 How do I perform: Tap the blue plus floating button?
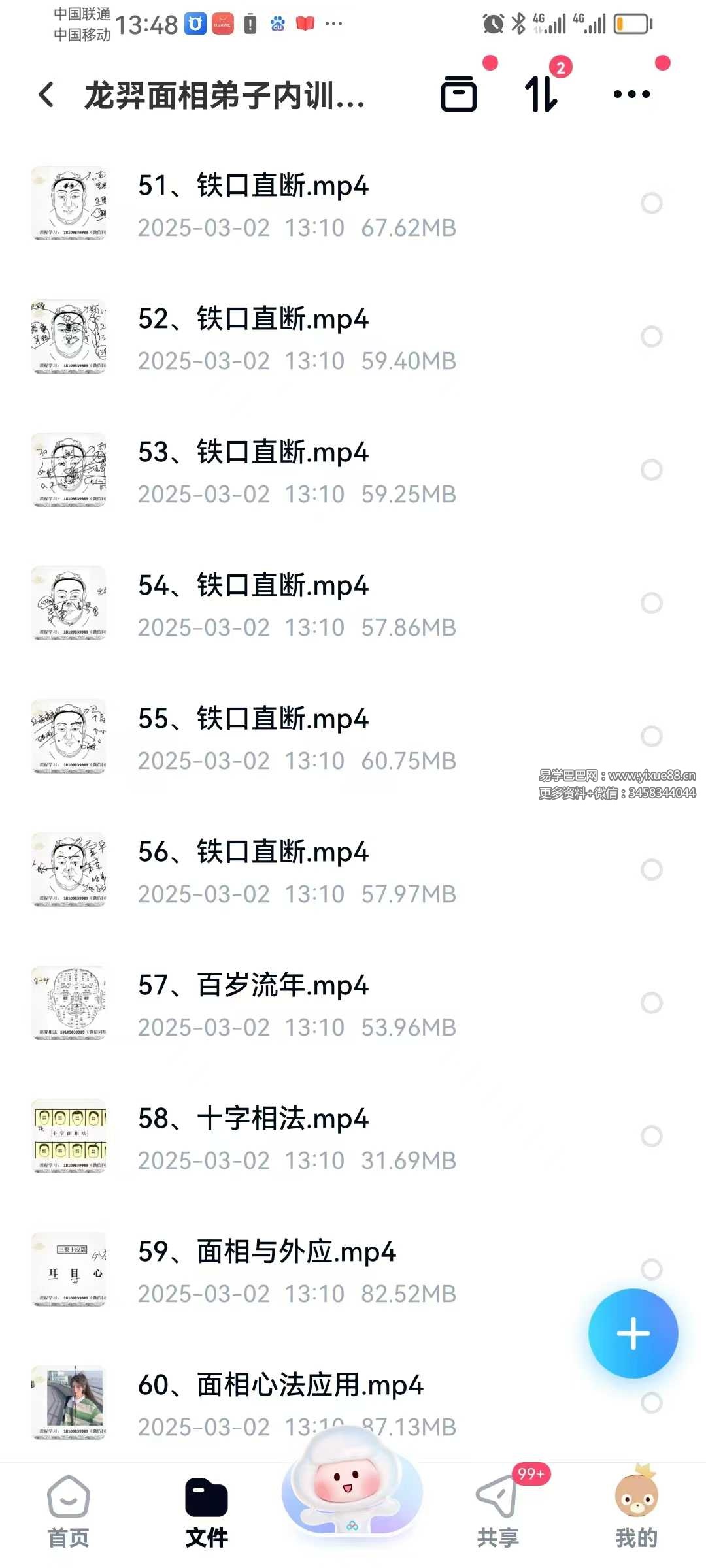click(x=633, y=1333)
